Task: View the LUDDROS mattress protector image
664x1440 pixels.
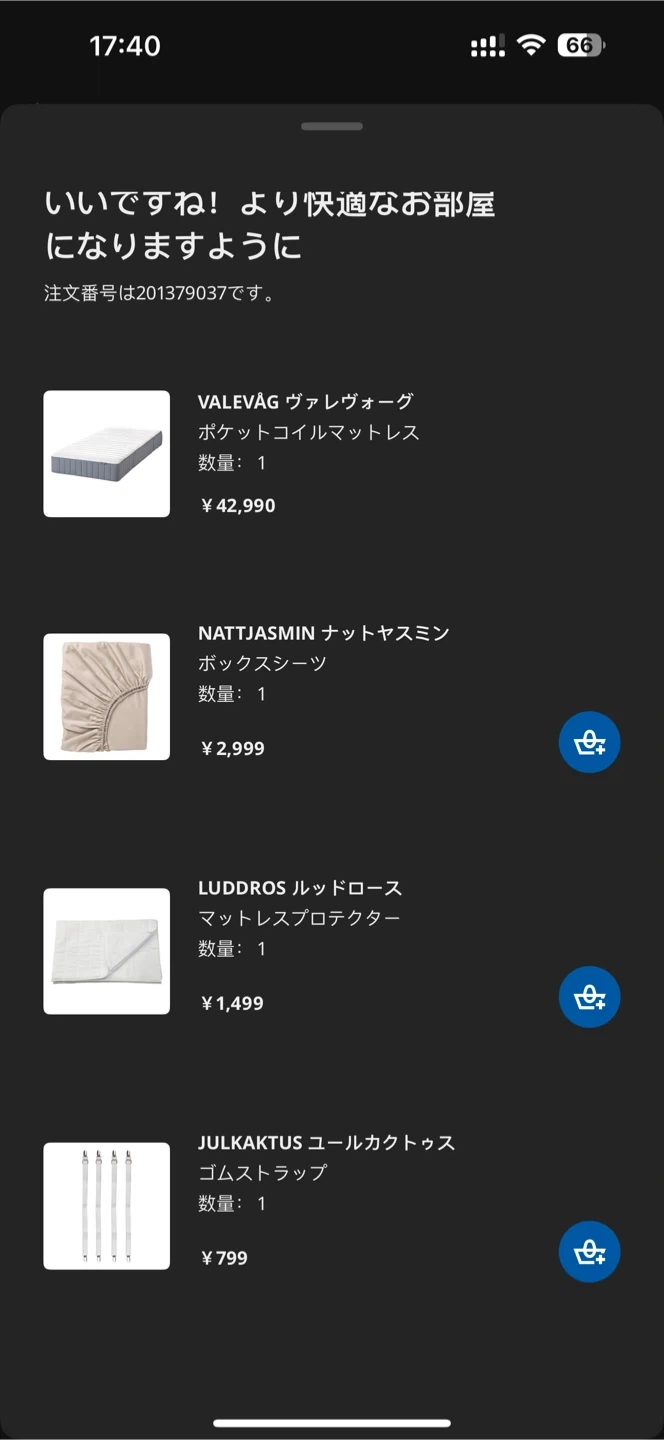Action: point(107,951)
